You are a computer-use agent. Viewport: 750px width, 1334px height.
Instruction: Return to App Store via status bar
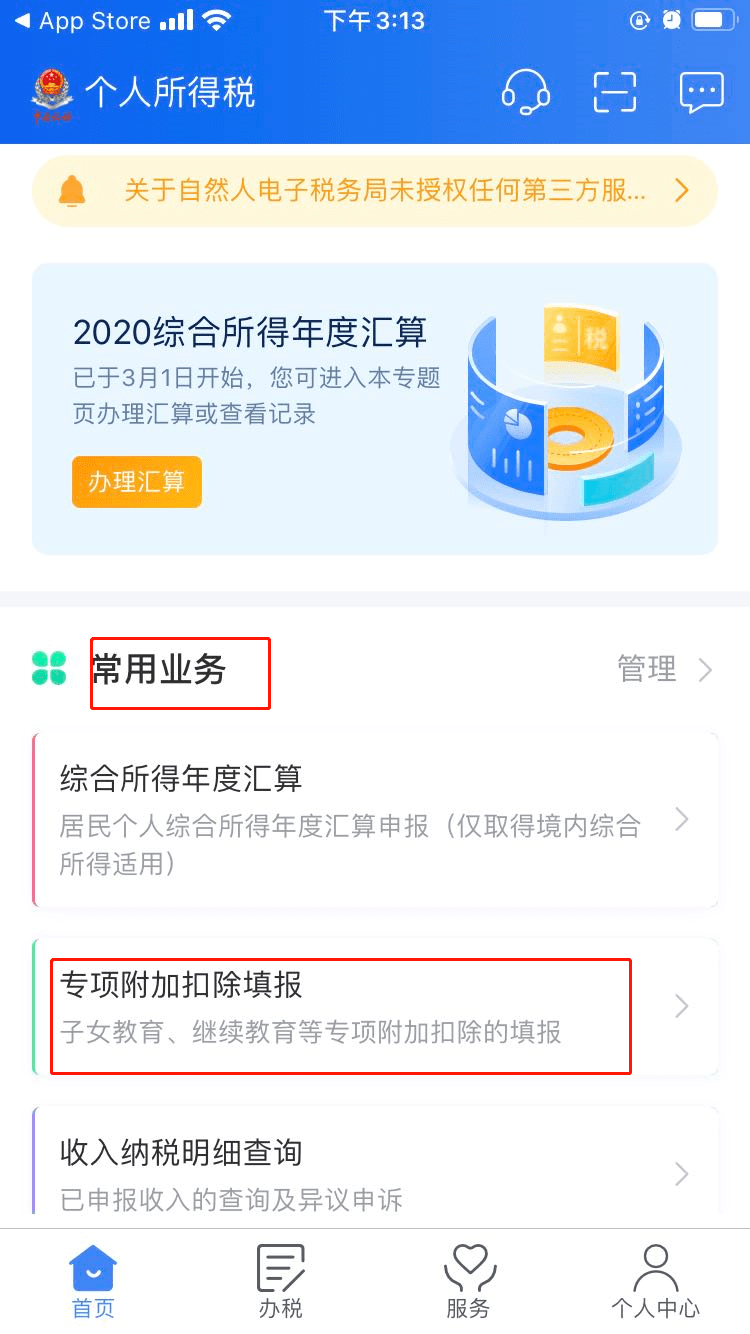click(84, 21)
